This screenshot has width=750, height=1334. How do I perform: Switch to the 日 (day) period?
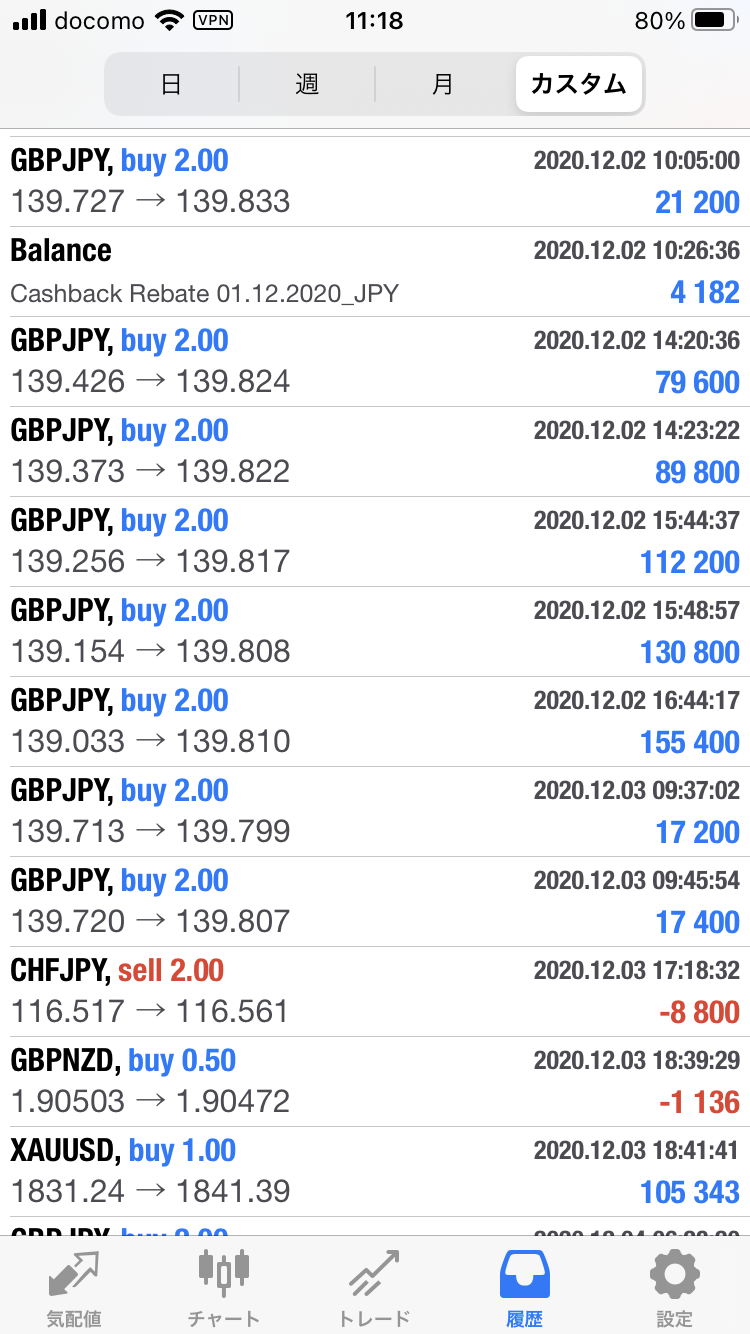coord(171,84)
